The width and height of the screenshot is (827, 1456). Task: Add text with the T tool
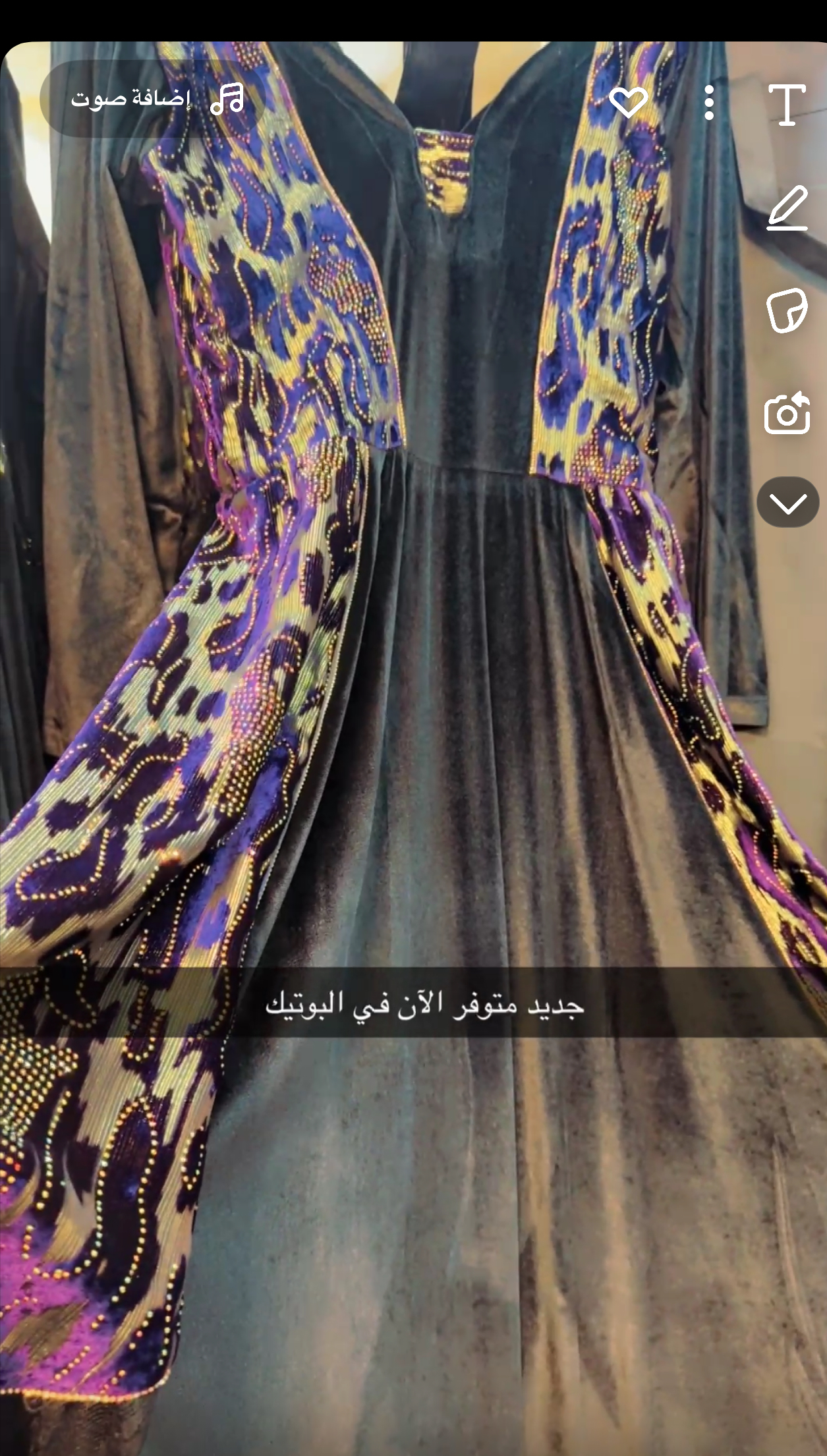(787, 105)
